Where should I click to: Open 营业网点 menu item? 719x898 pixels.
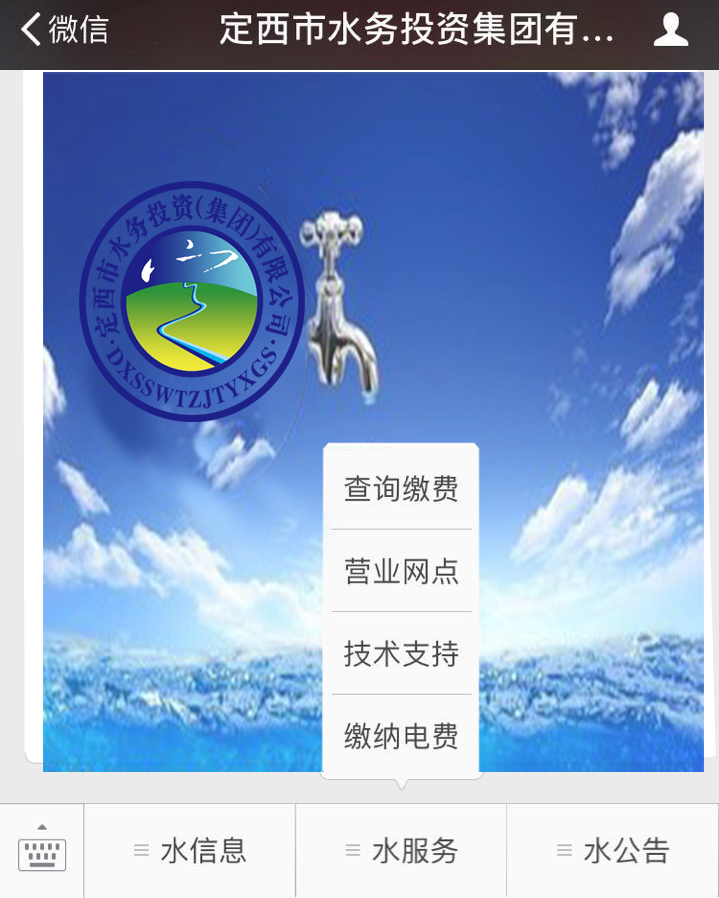coord(401,571)
